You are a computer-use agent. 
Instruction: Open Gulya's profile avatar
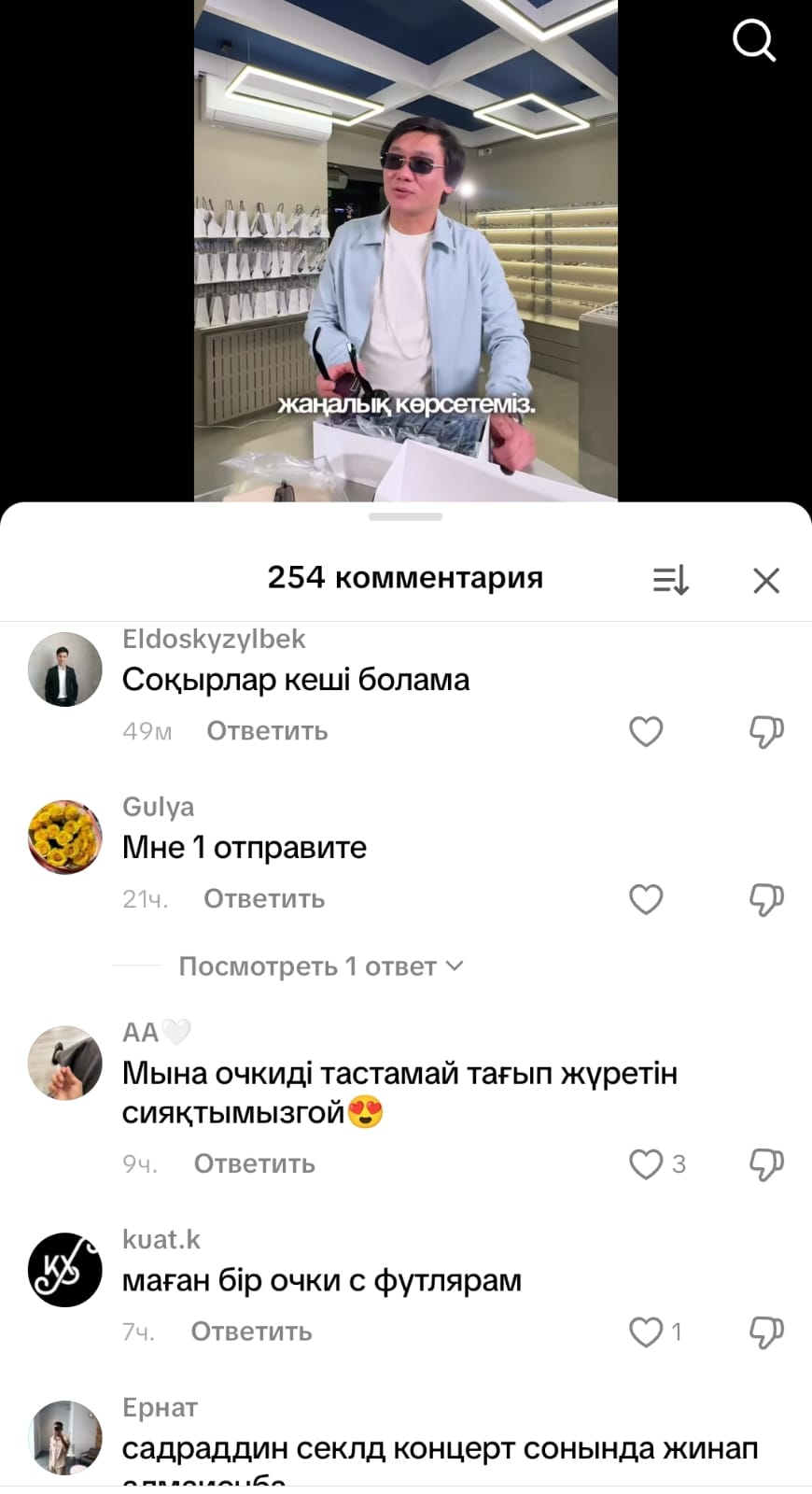point(64,837)
